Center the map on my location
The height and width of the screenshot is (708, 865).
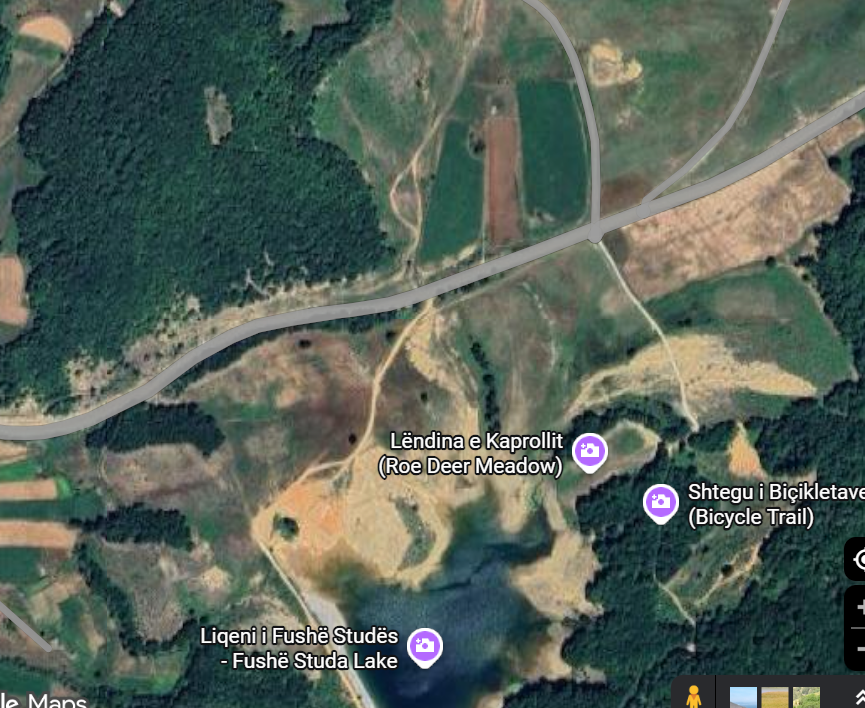(858, 559)
